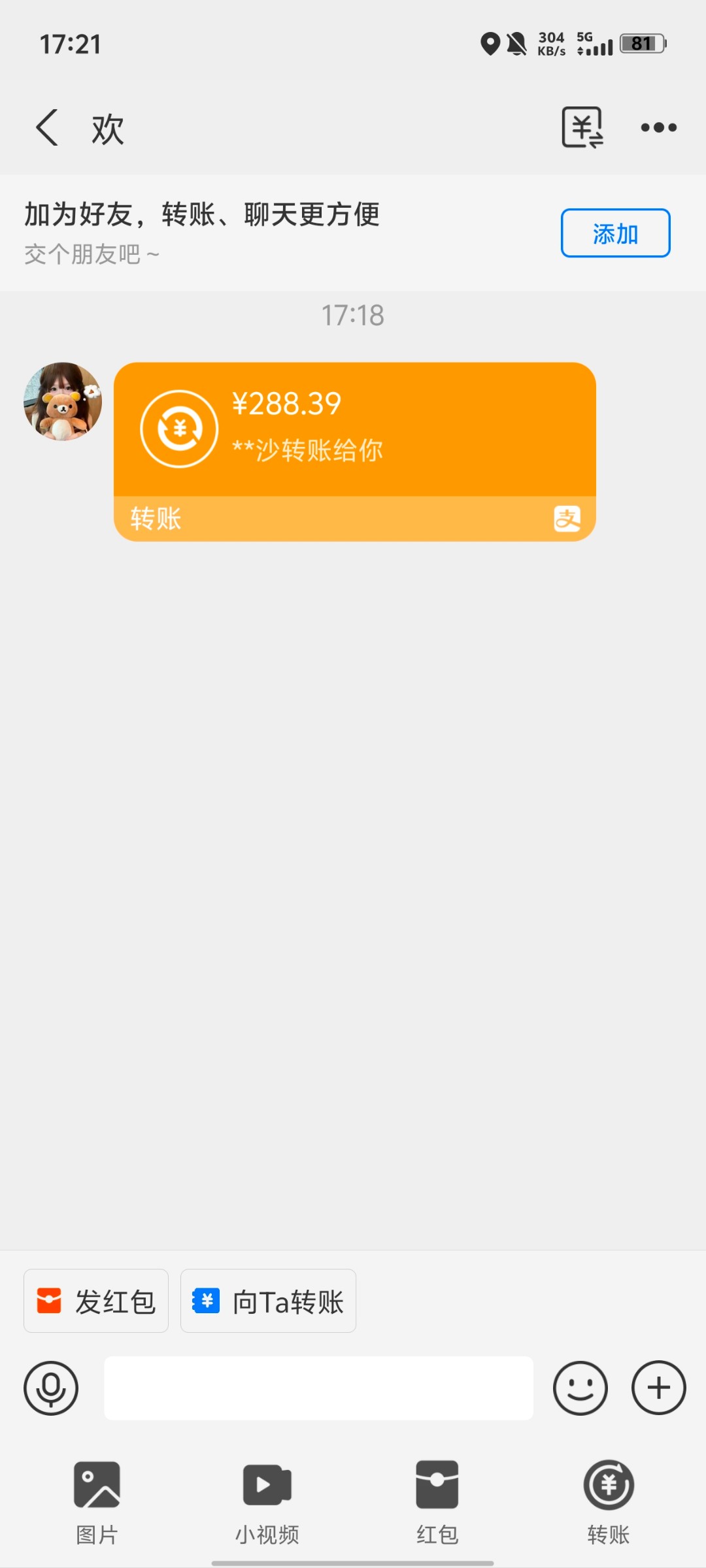Screen dimensions: 706x1568
Task: Toggle the plus attachments panel
Action: 658,1388
